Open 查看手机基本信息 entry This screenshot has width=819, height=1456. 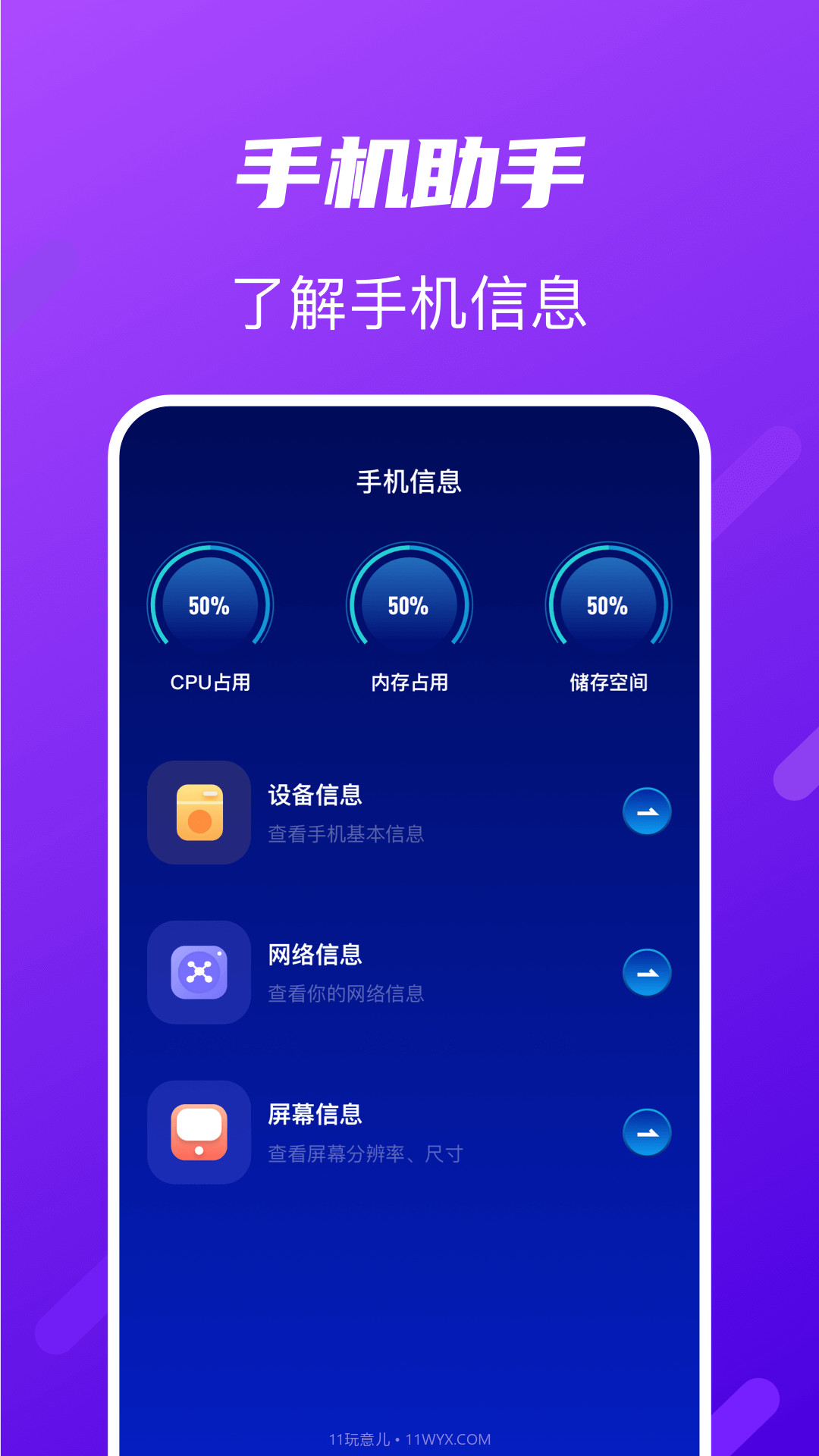click(x=346, y=835)
